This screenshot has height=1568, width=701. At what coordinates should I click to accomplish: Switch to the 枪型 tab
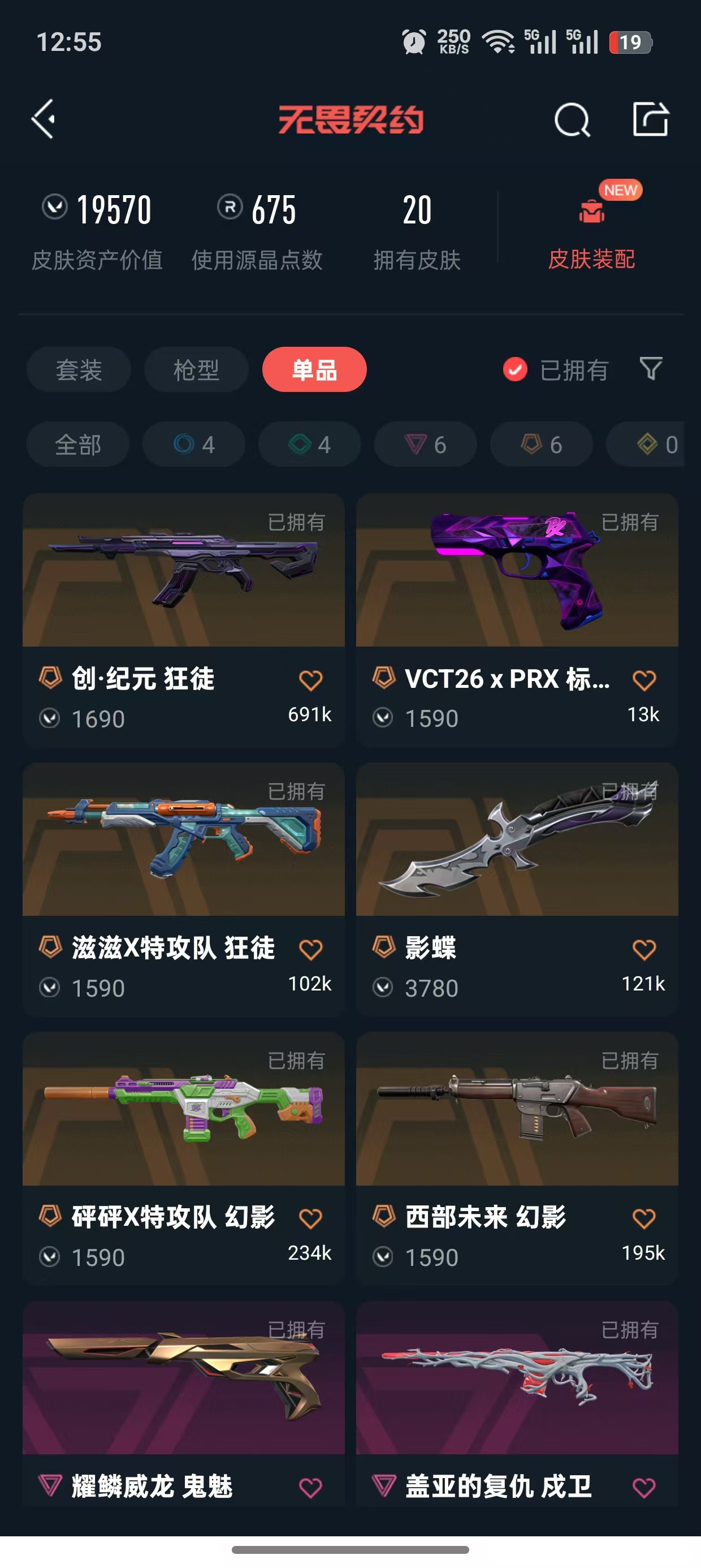196,369
